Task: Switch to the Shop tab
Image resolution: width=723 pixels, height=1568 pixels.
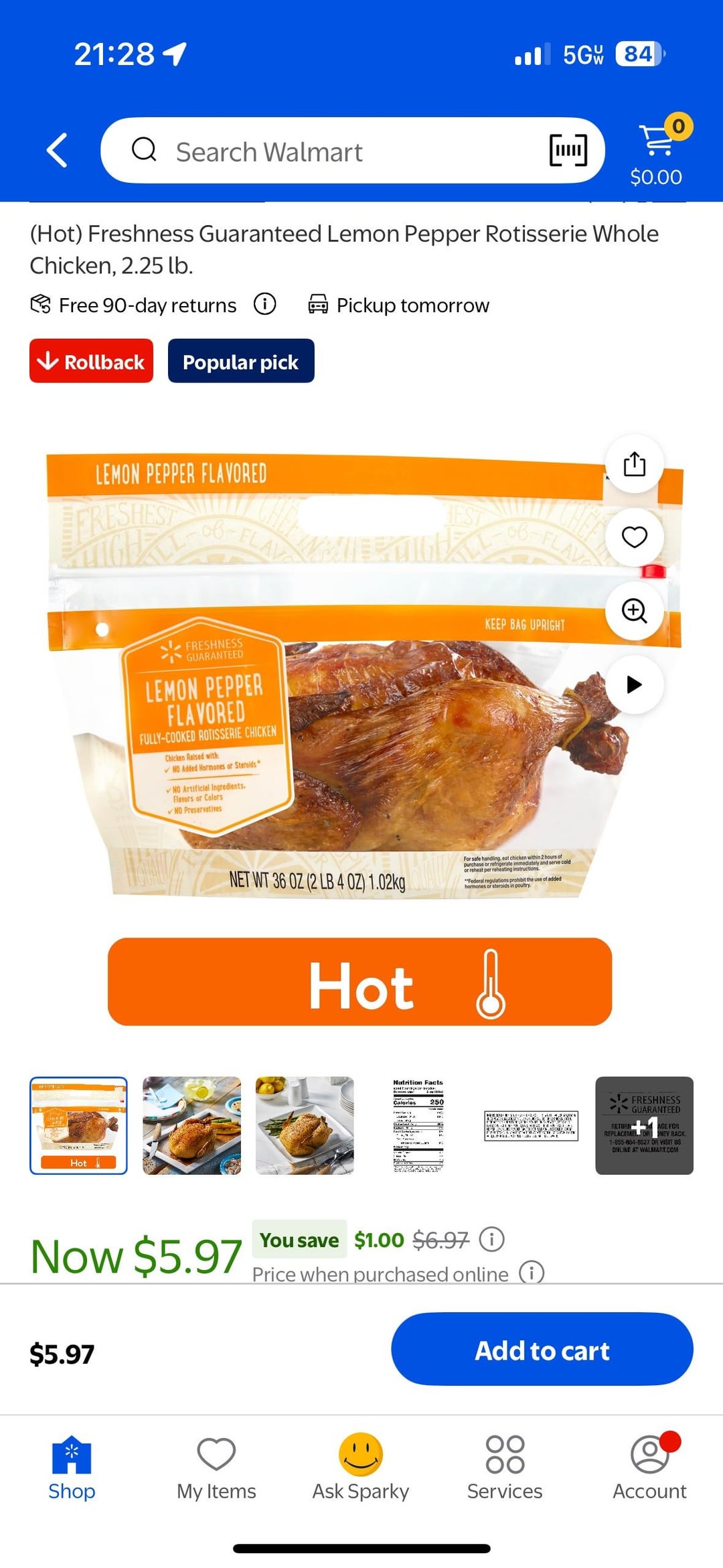Action: tap(72, 1468)
